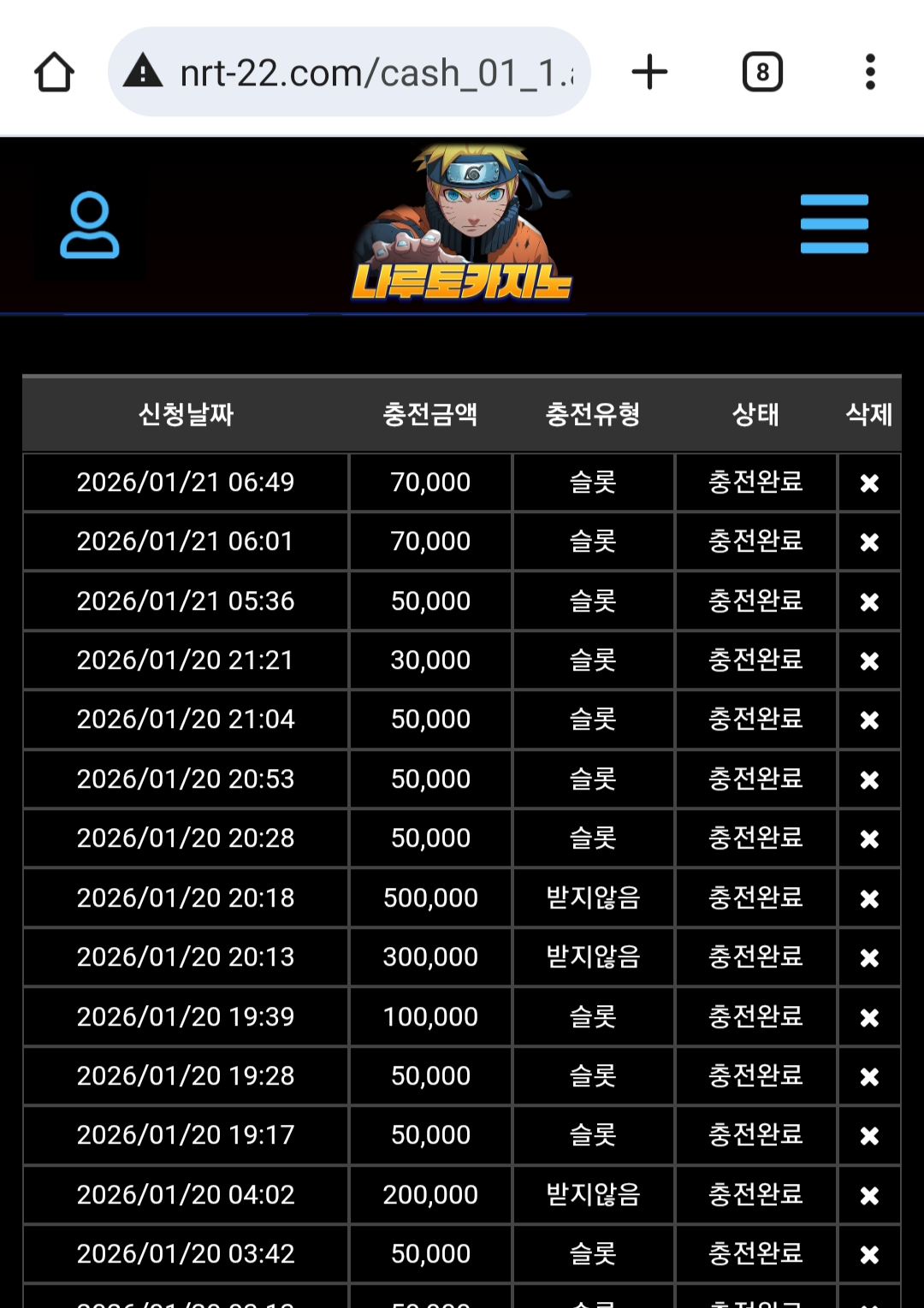Viewport: 924px width, 1308px height.
Task: Delete the 200,000 record from 04:02
Action: [x=869, y=1196]
